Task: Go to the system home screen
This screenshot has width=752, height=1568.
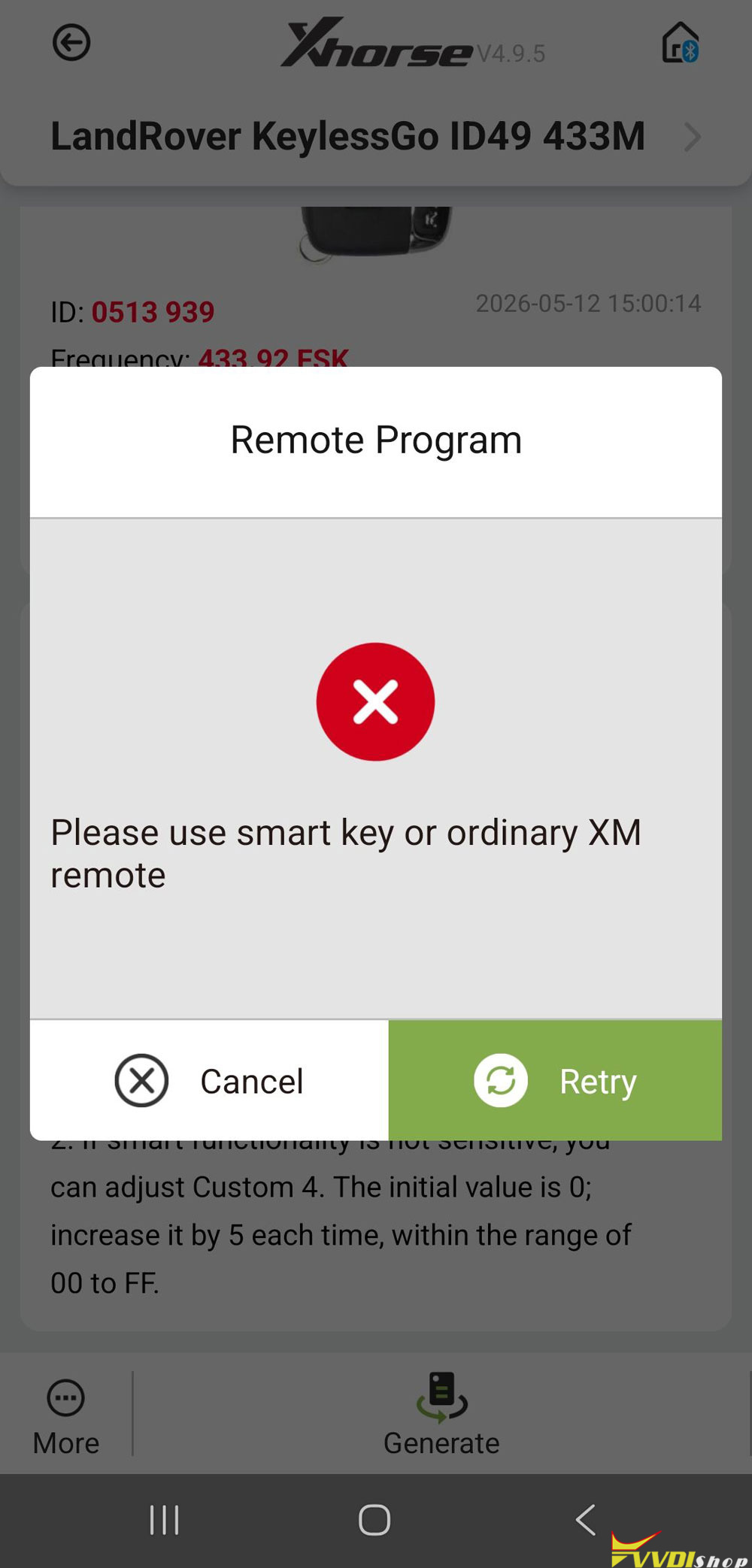Action: [x=374, y=1520]
